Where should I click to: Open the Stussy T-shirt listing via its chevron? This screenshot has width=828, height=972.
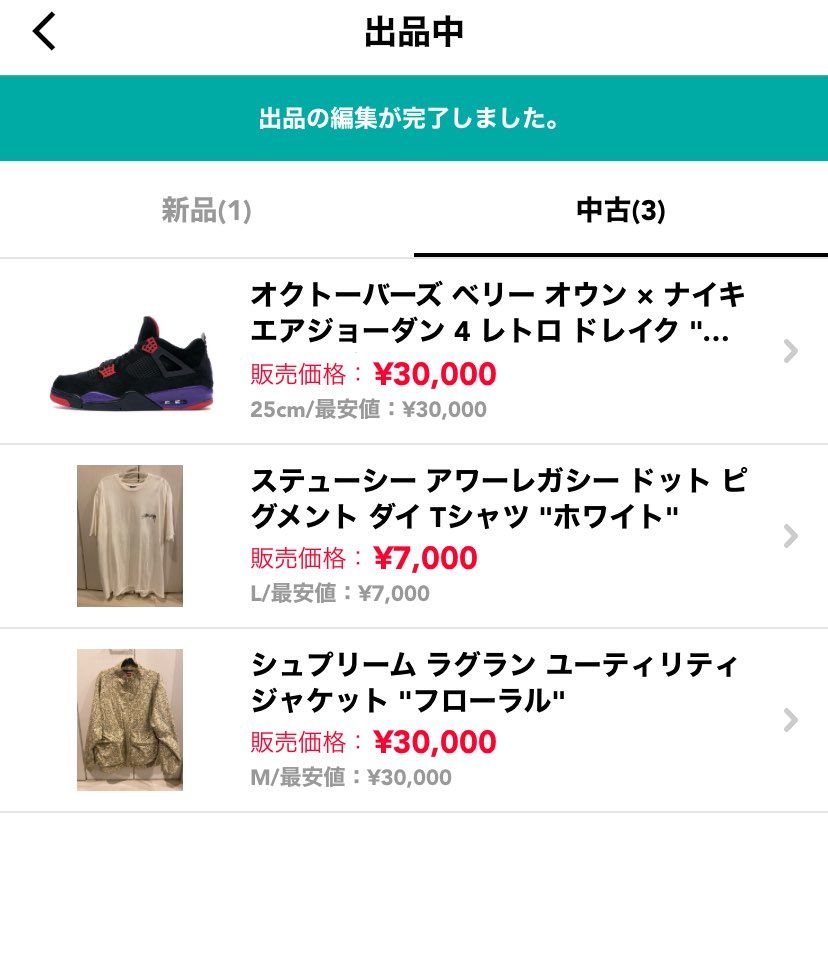point(790,536)
